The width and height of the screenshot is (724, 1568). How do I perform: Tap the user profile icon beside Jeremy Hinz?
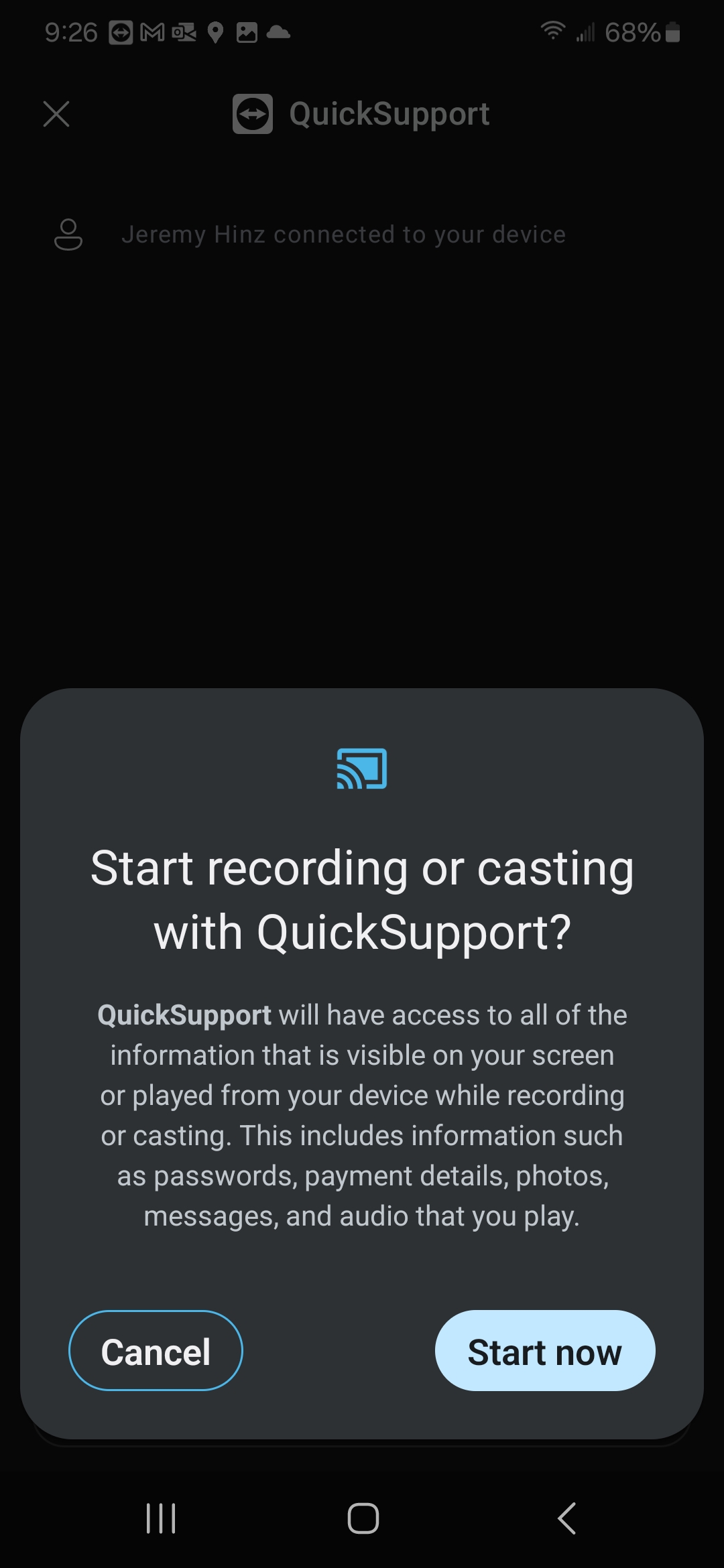coord(68,236)
